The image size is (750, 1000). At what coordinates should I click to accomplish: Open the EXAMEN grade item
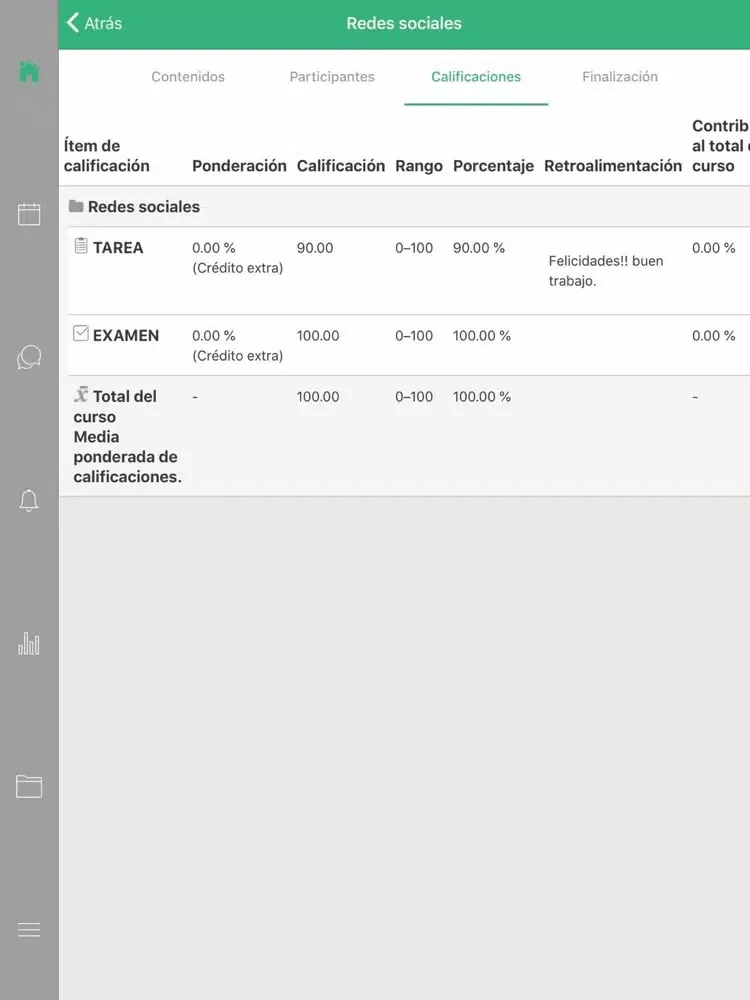tap(125, 336)
